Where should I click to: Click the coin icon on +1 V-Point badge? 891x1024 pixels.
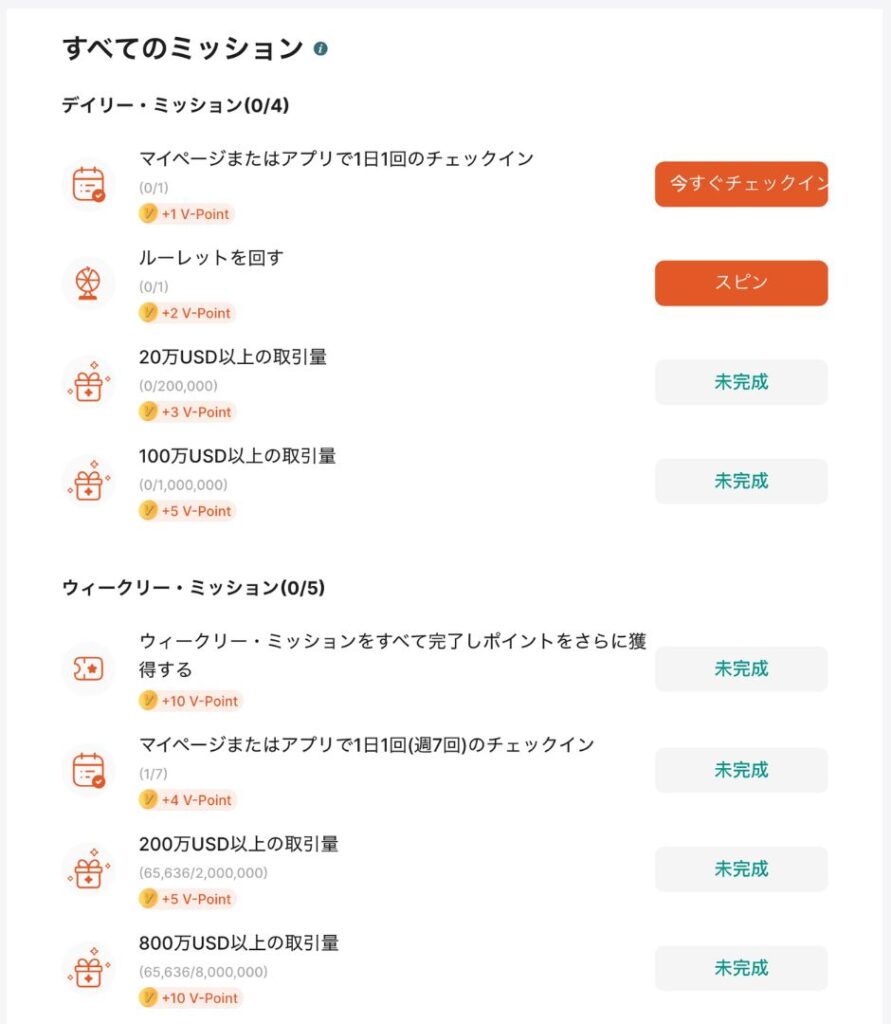coord(149,213)
